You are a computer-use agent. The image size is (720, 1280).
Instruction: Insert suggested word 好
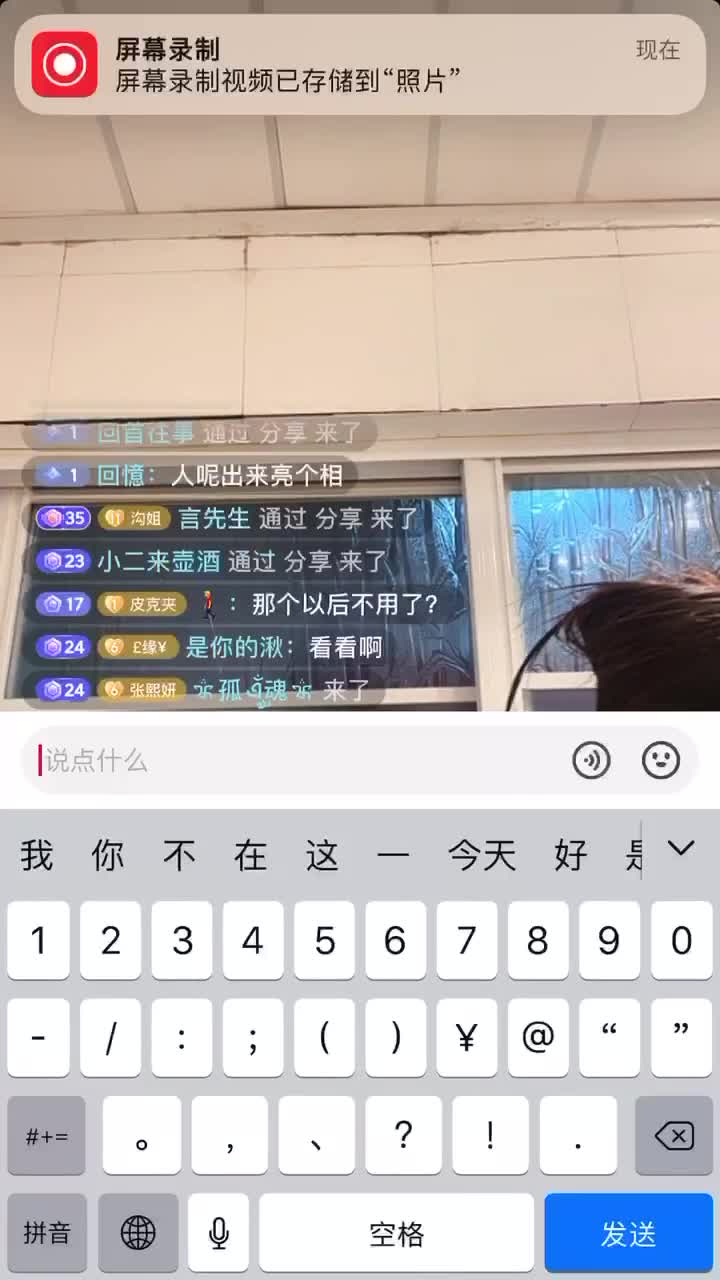(x=571, y=855)
